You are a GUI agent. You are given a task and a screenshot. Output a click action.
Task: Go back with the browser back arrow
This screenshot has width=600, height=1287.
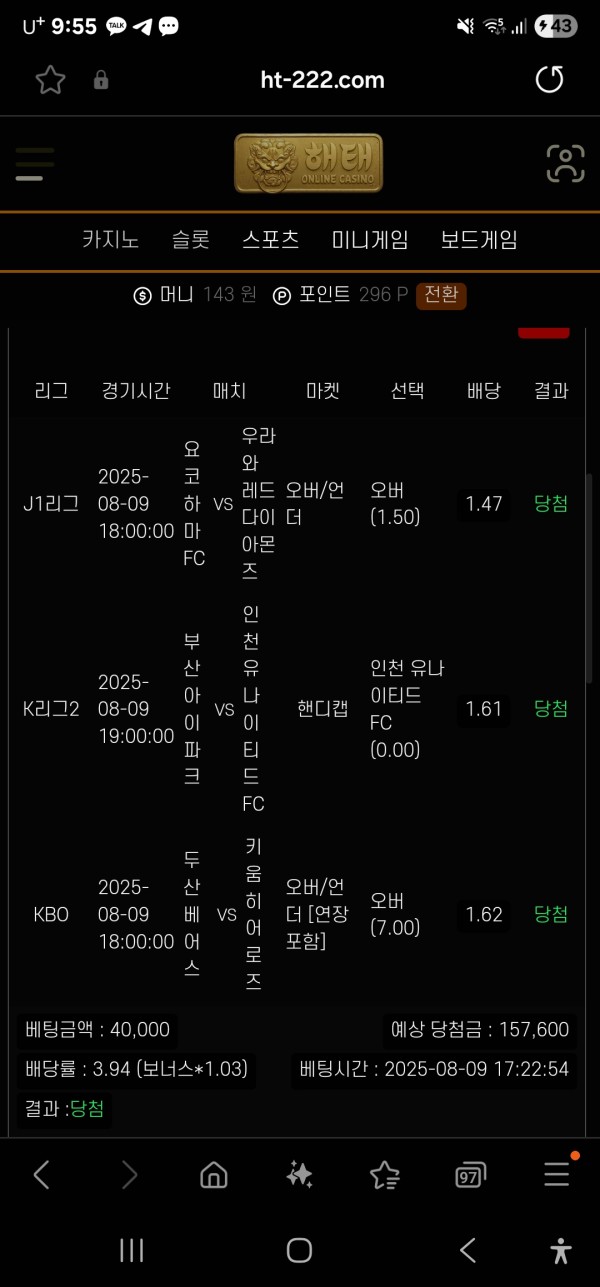point(42,1175)
